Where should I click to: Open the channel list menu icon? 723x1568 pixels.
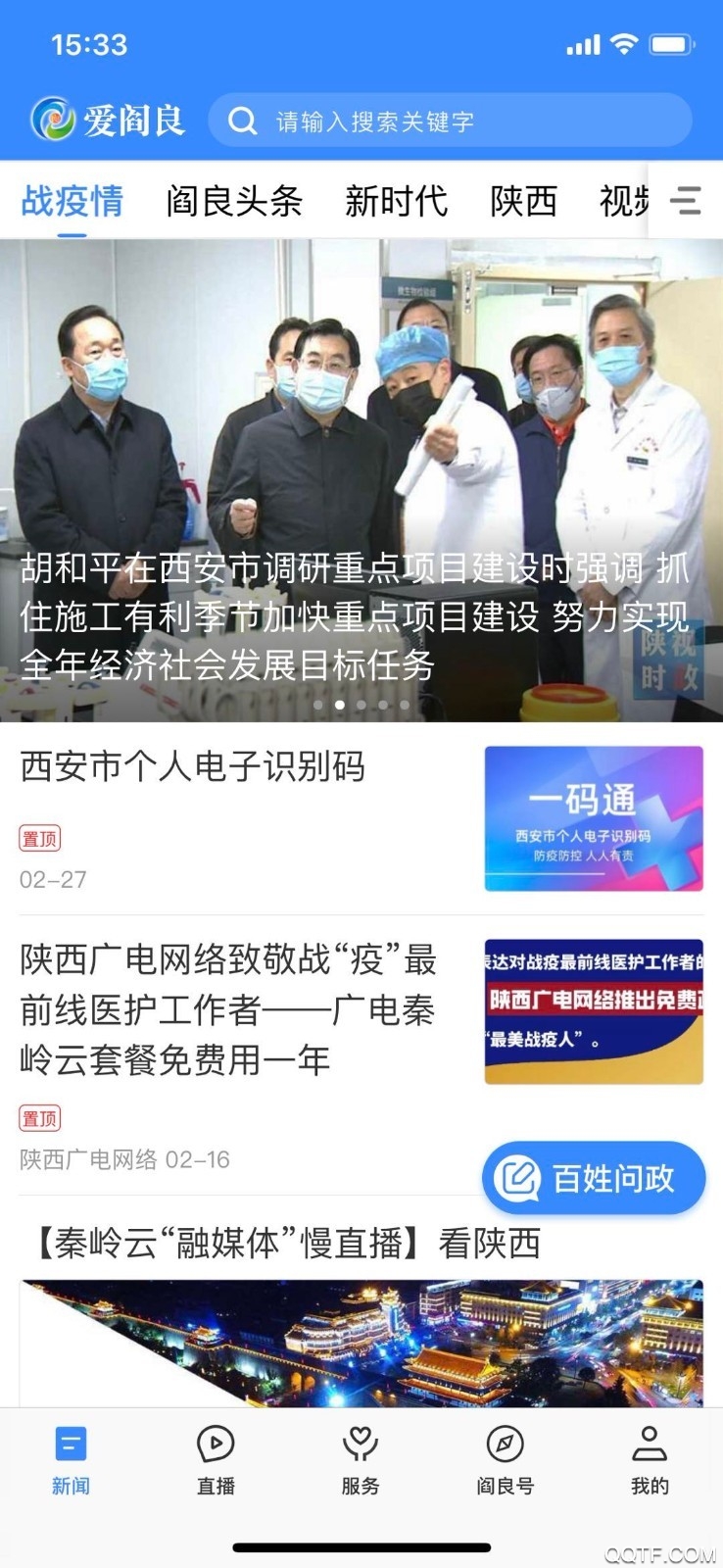point(685,200)
